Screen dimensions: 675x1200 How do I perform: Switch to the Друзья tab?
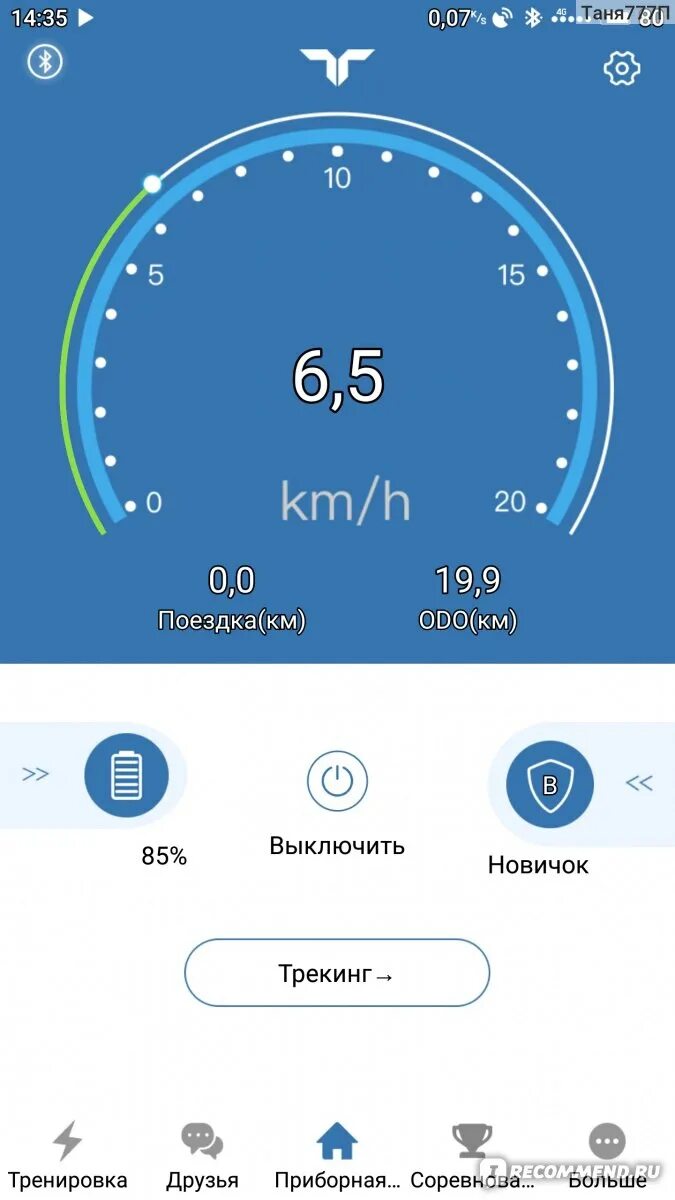(x=202, y=1155)
